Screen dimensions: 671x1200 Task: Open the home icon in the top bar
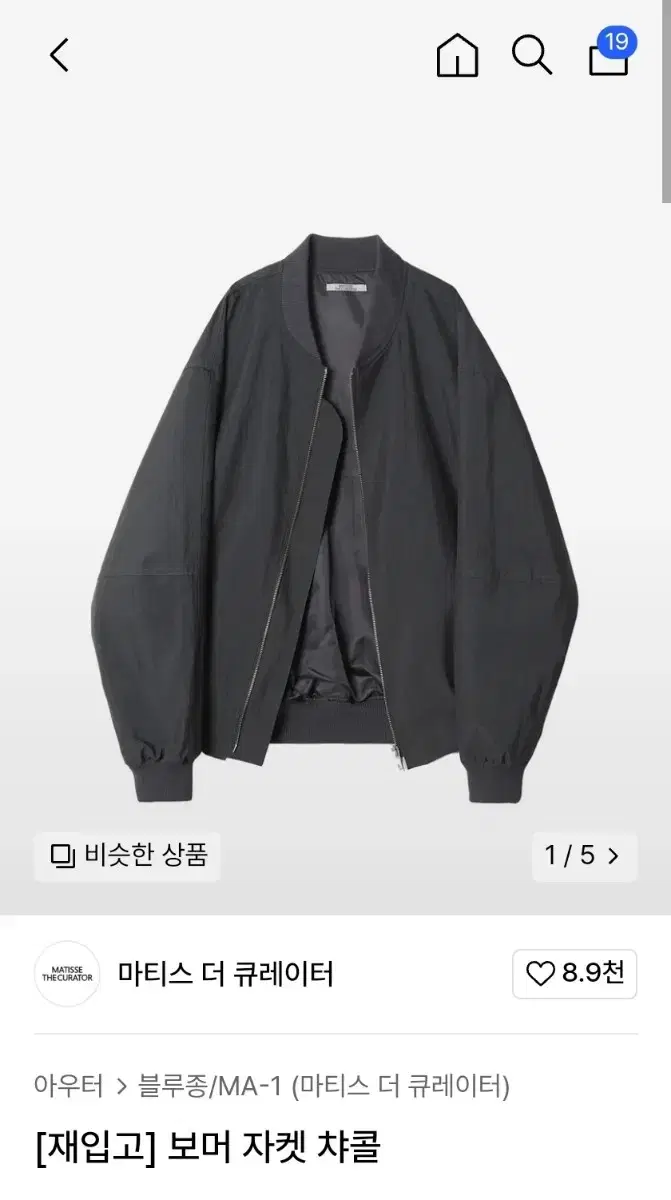click(x=458, y=55)
